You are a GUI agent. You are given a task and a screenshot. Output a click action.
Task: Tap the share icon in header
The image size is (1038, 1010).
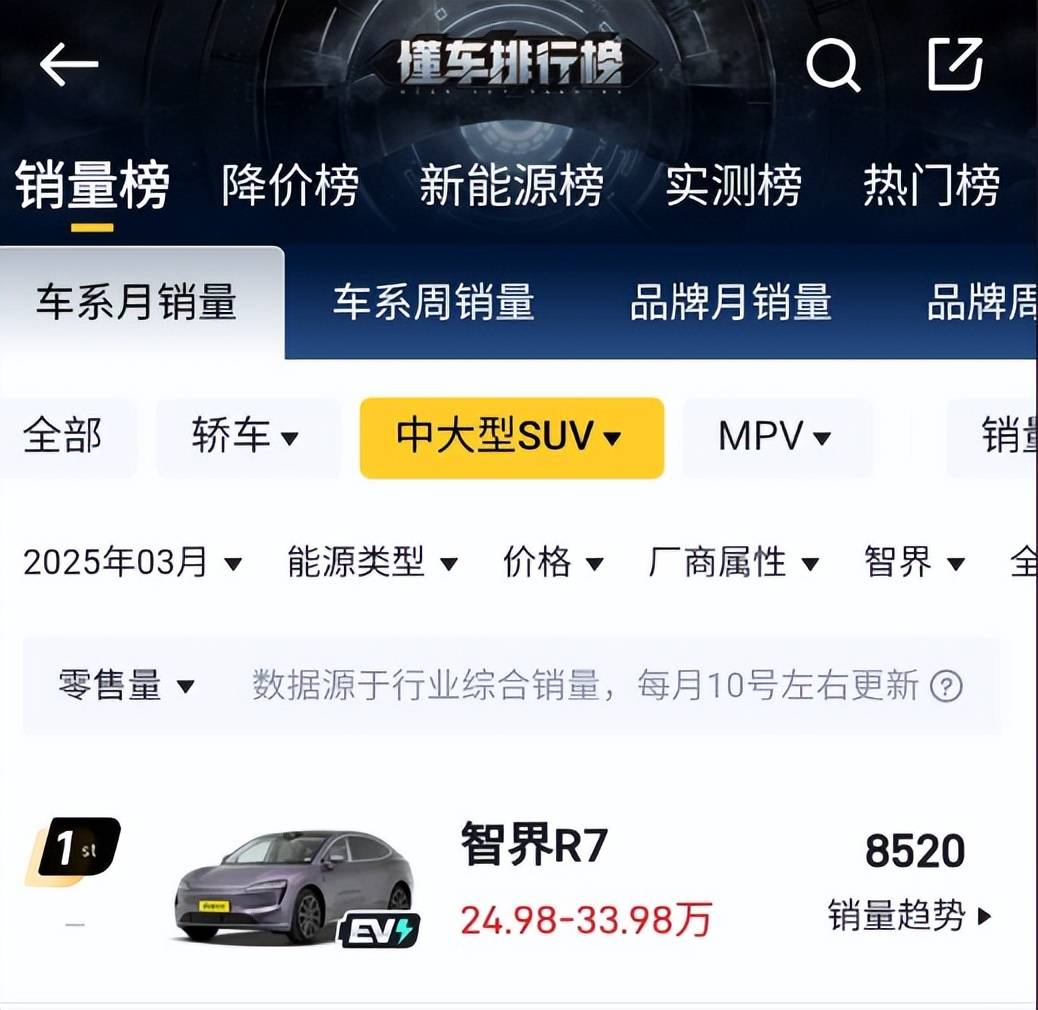[x=955, y=65]
